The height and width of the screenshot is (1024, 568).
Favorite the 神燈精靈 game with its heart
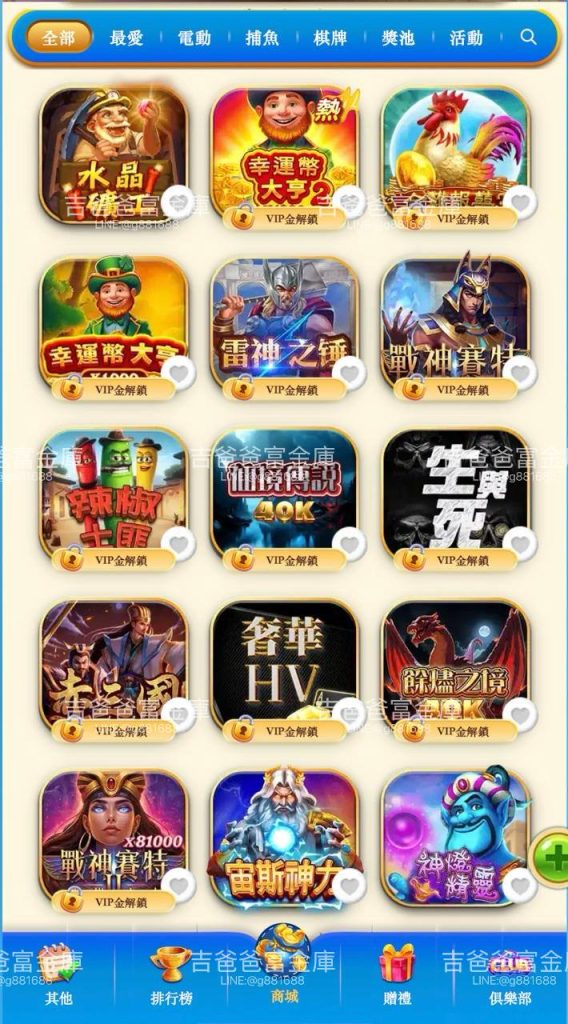click(520, 886)
